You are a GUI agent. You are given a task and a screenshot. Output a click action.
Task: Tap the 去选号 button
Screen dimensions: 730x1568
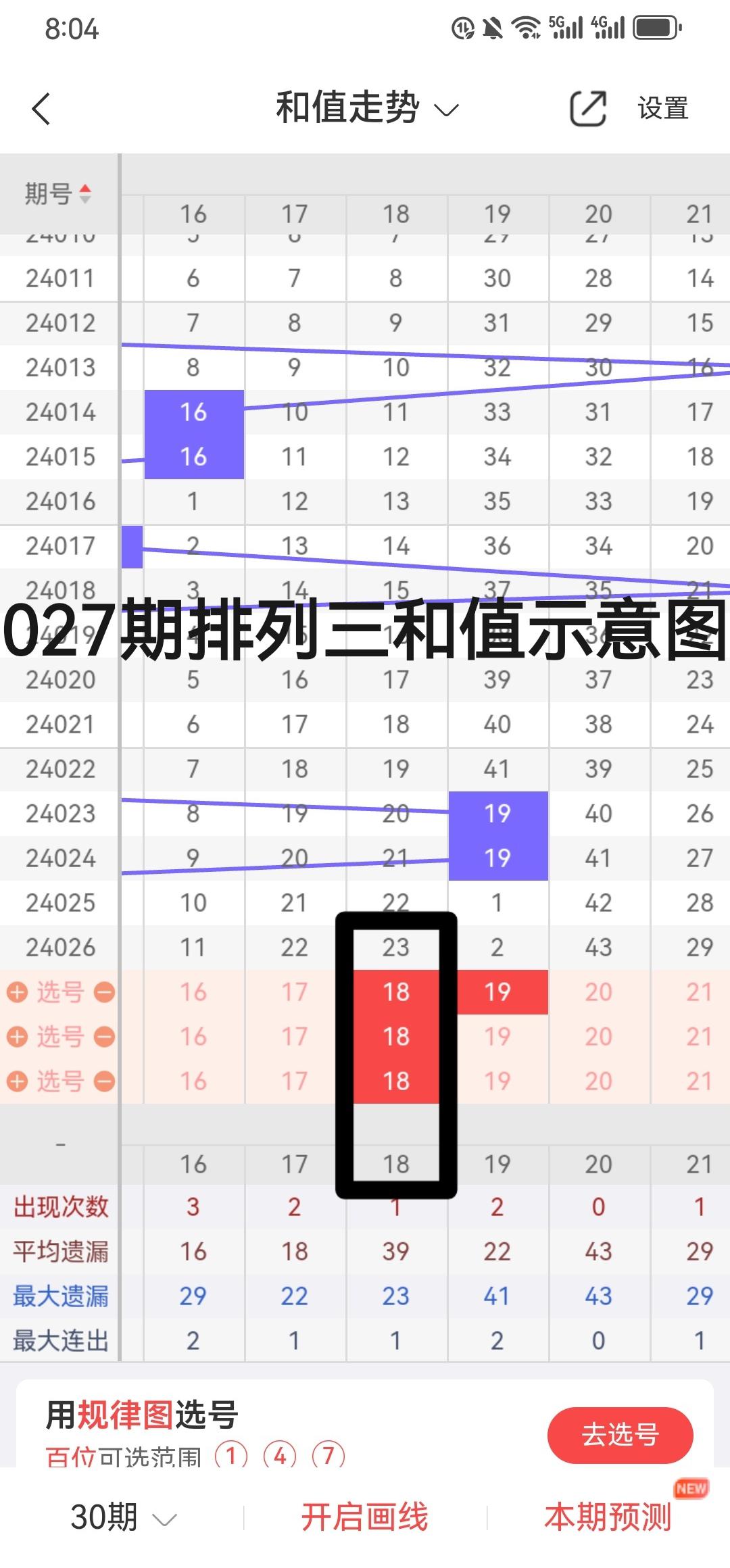[620, 1435]
